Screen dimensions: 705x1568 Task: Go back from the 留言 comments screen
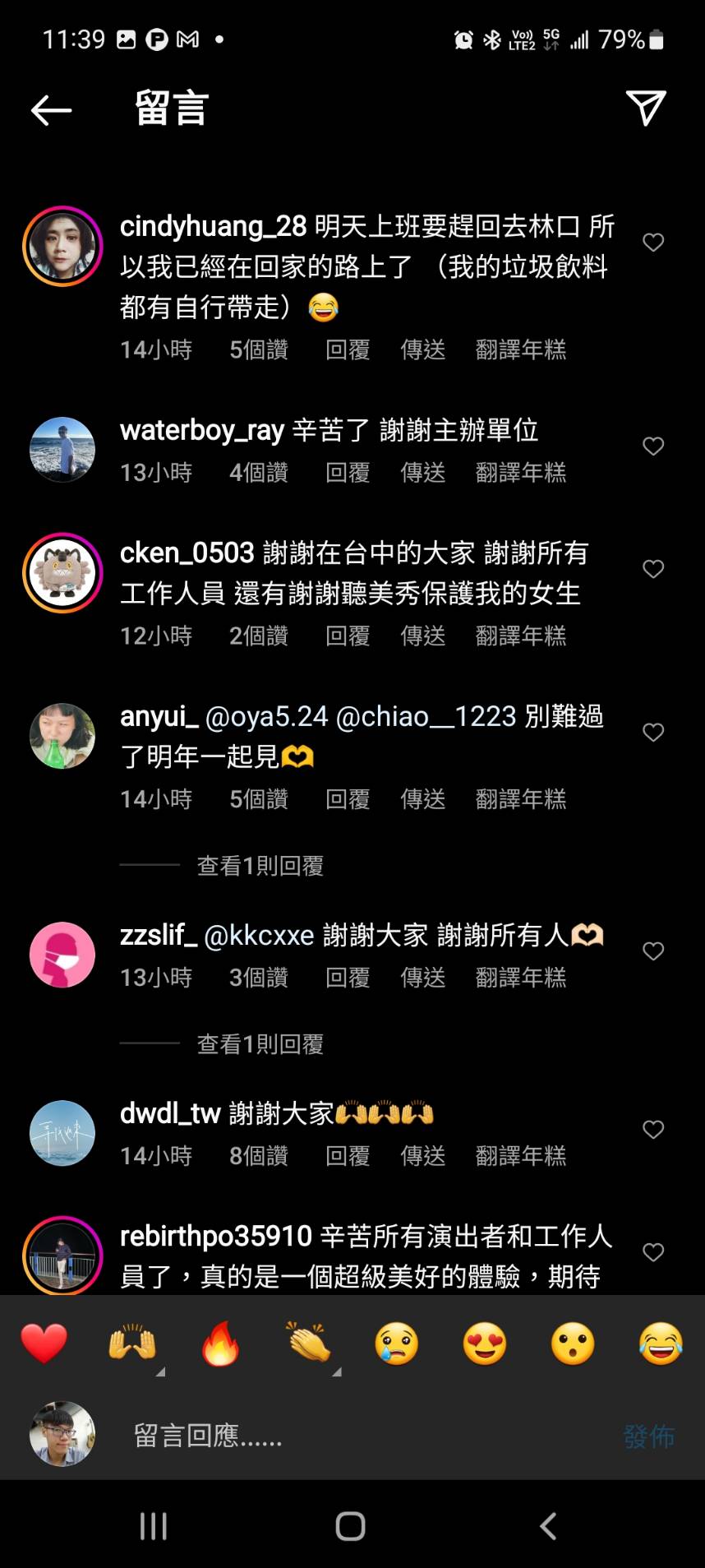coord(51,109)
